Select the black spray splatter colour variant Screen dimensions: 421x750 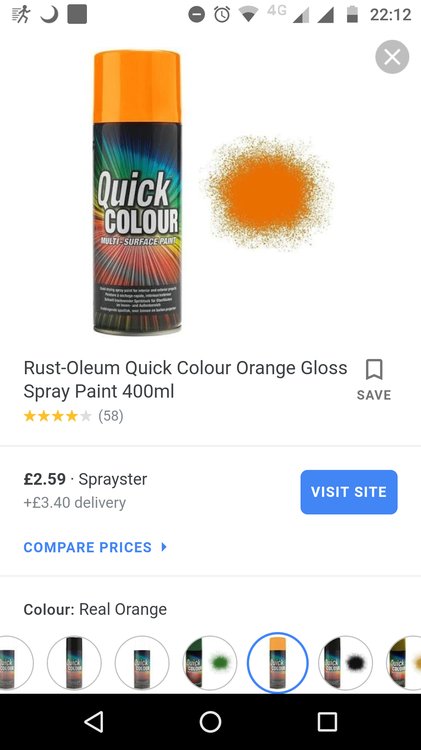point(345,662)
